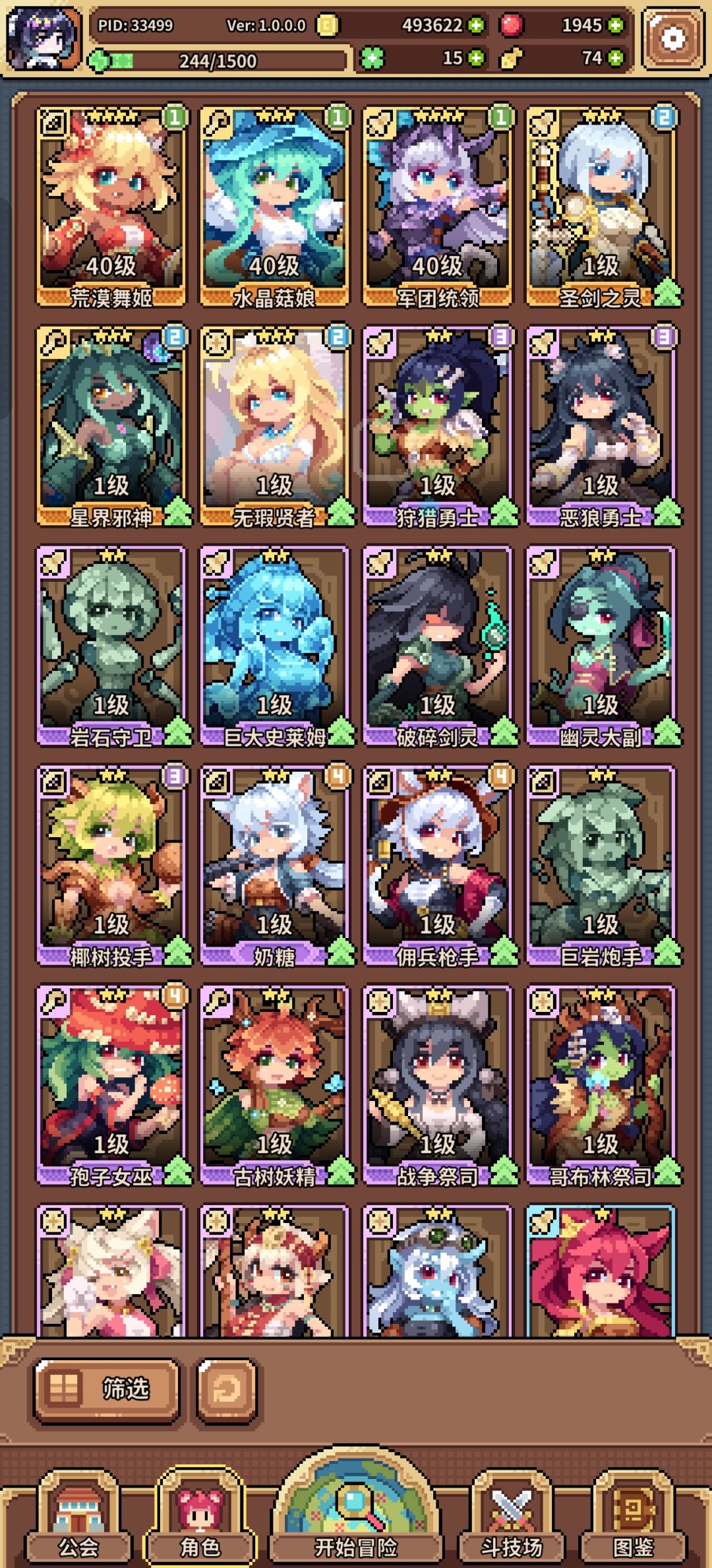This screenshot has height=1568, width=712.
Task: View the 军团统领 character card
Action: 438,207
